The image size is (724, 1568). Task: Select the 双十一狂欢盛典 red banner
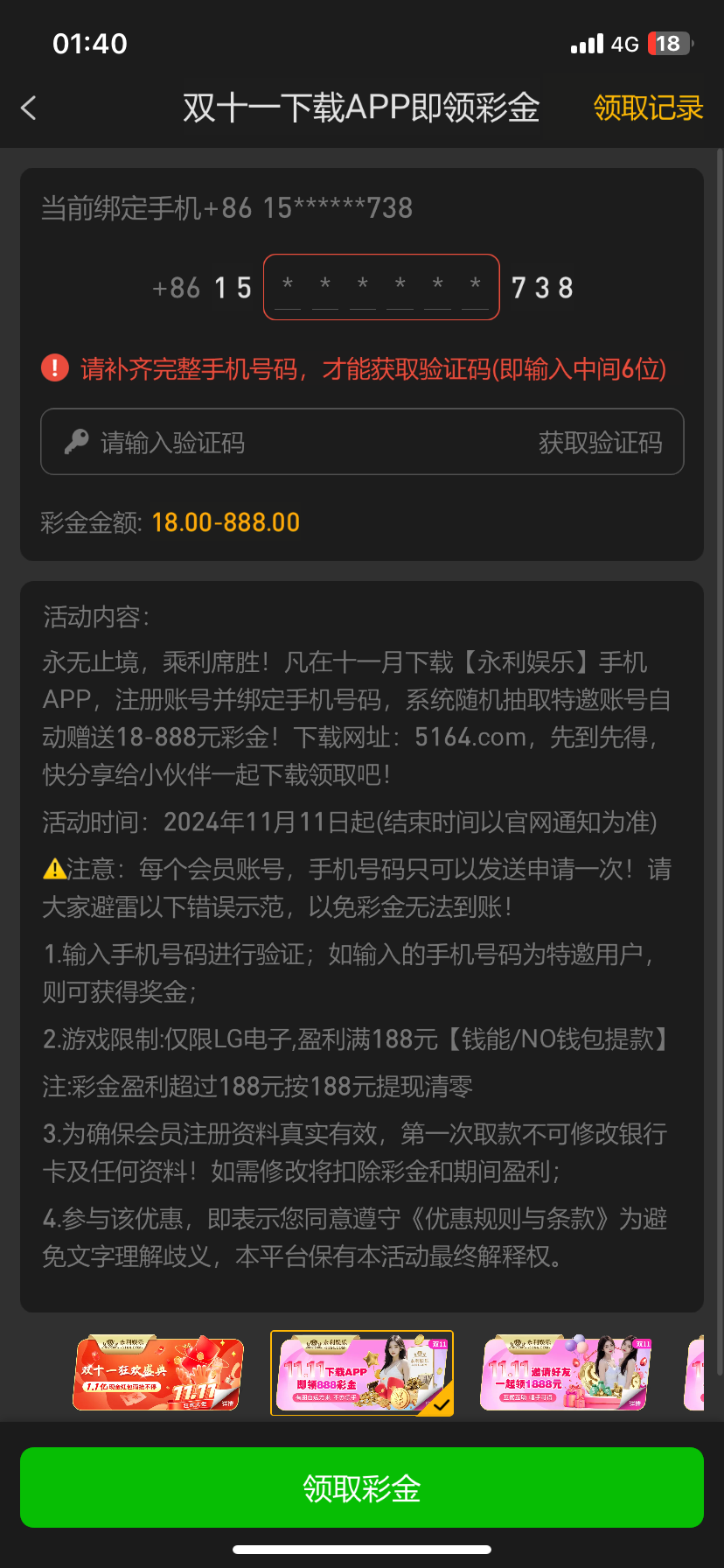[x=158, y=1373]
